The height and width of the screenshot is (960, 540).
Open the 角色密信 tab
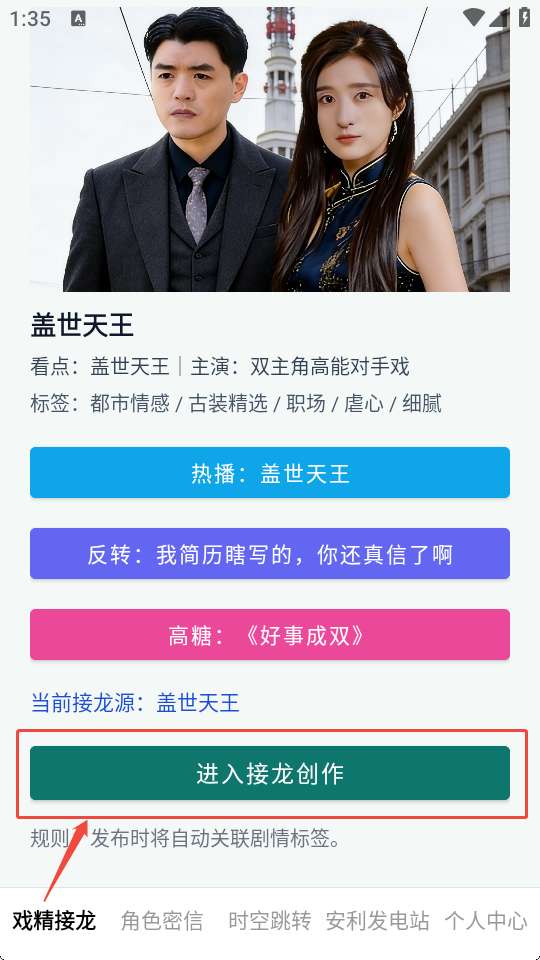click(x=162, y=920)
